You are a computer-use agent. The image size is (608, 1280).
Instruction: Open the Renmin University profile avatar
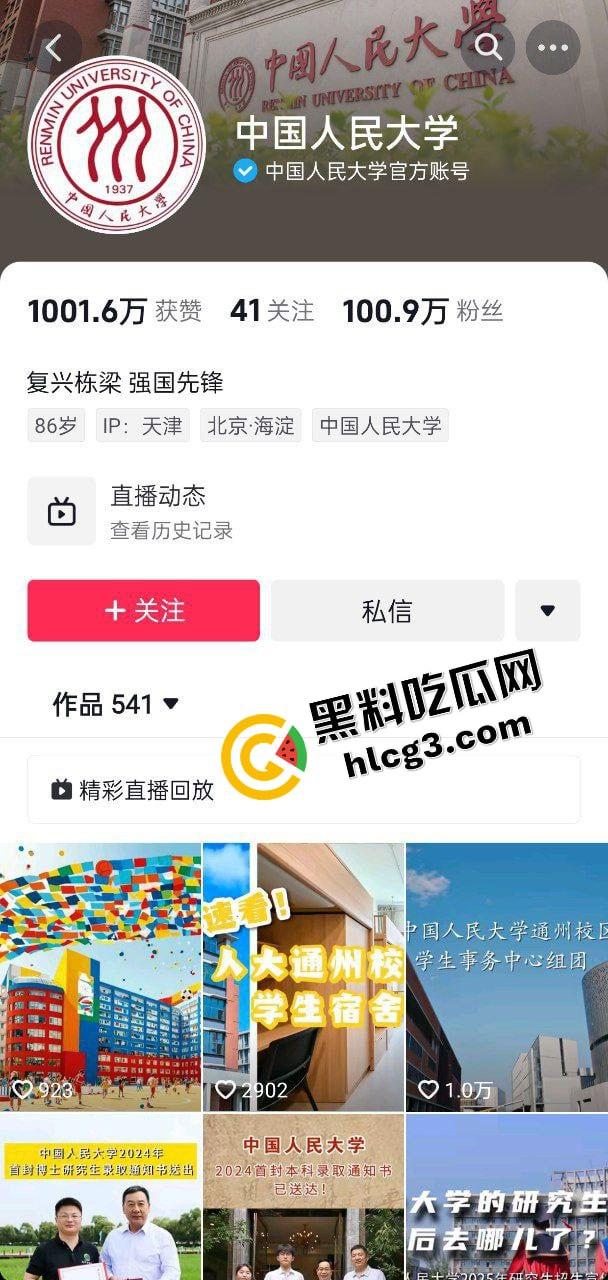click(x=116, y=144)
